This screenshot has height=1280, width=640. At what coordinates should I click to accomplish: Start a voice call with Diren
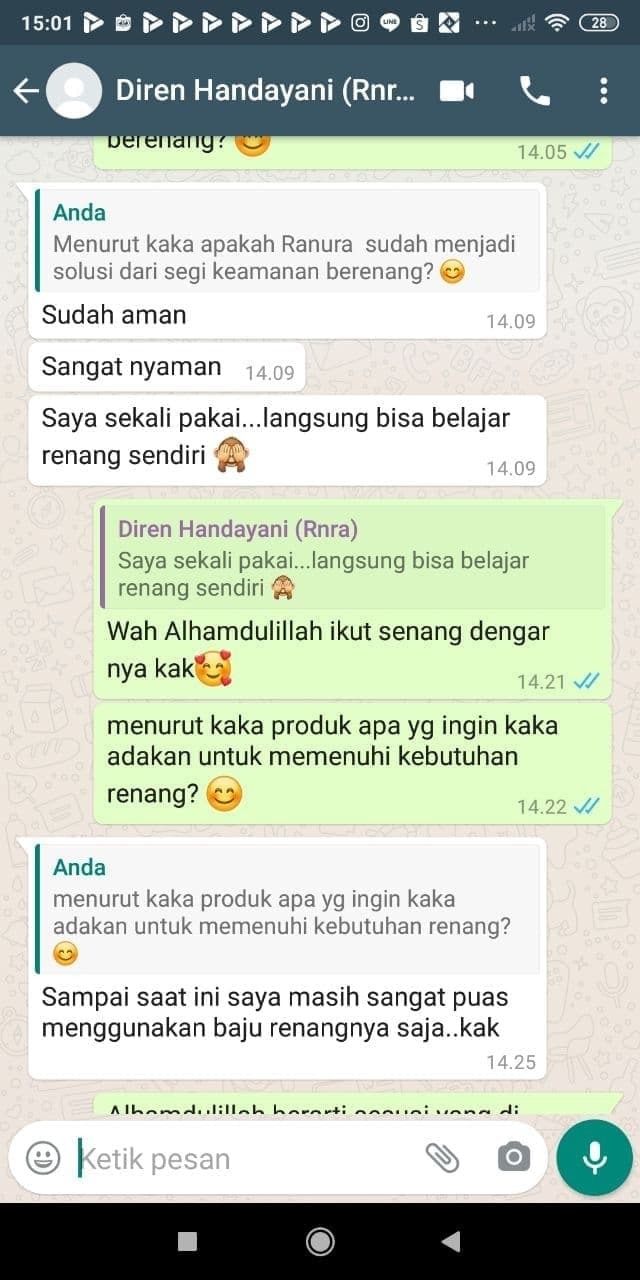(534, 91)
